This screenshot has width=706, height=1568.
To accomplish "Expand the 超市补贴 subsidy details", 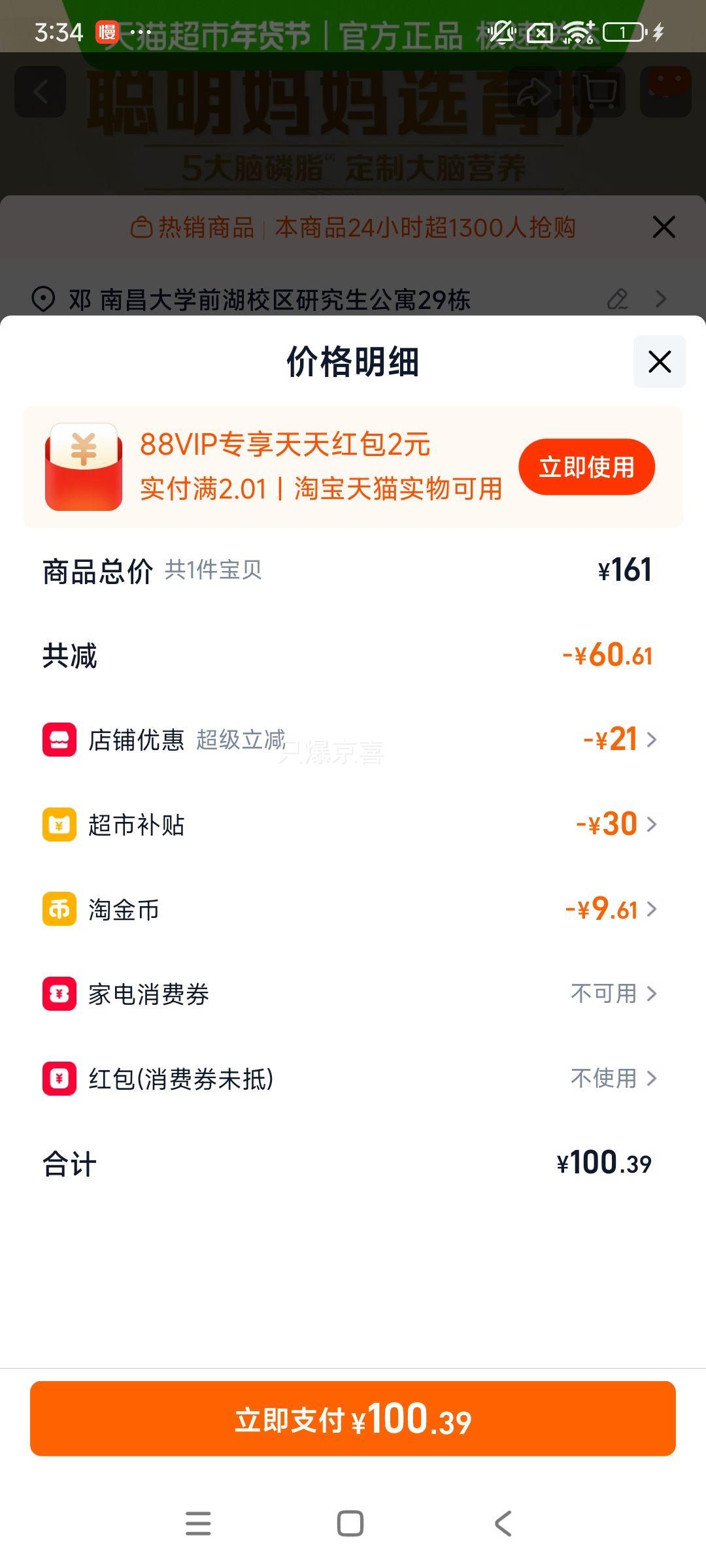I will tap(652, 825).
